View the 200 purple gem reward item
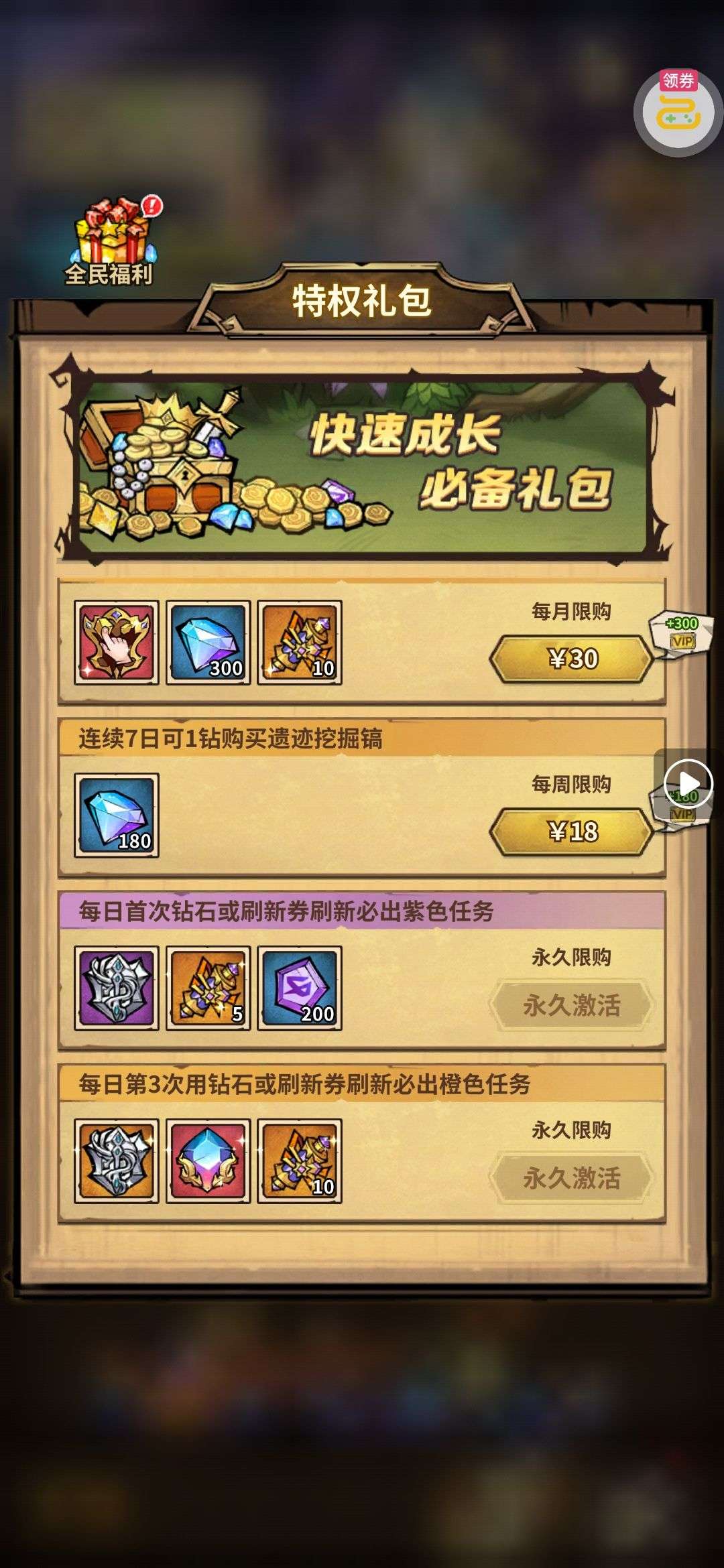Screen dimensions: 724x1568 pyautogui.click(x=300, y=988)
